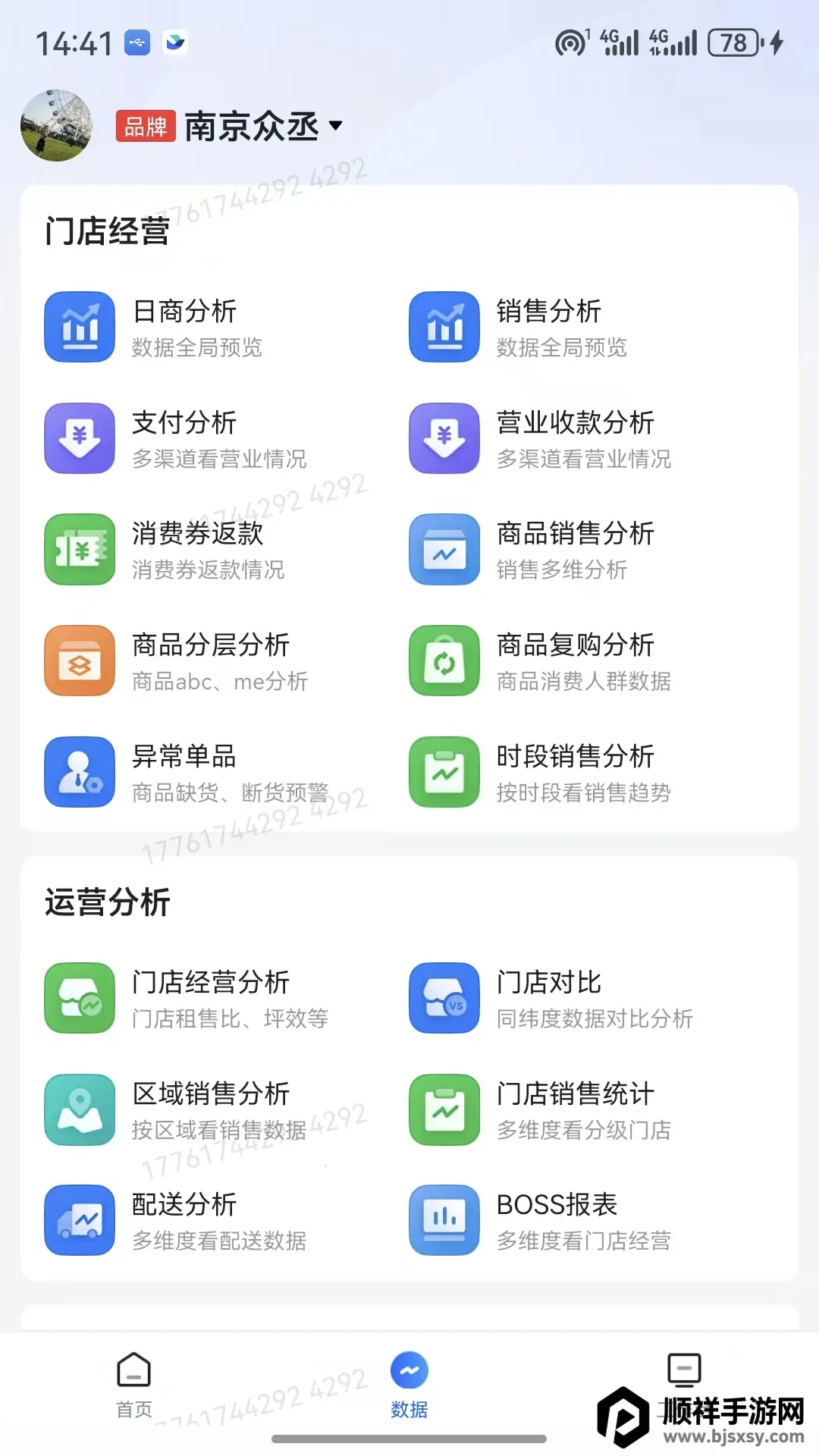Open 区域销售分析
Viewport: 819px width, 1456px height.
point(211,1109)
